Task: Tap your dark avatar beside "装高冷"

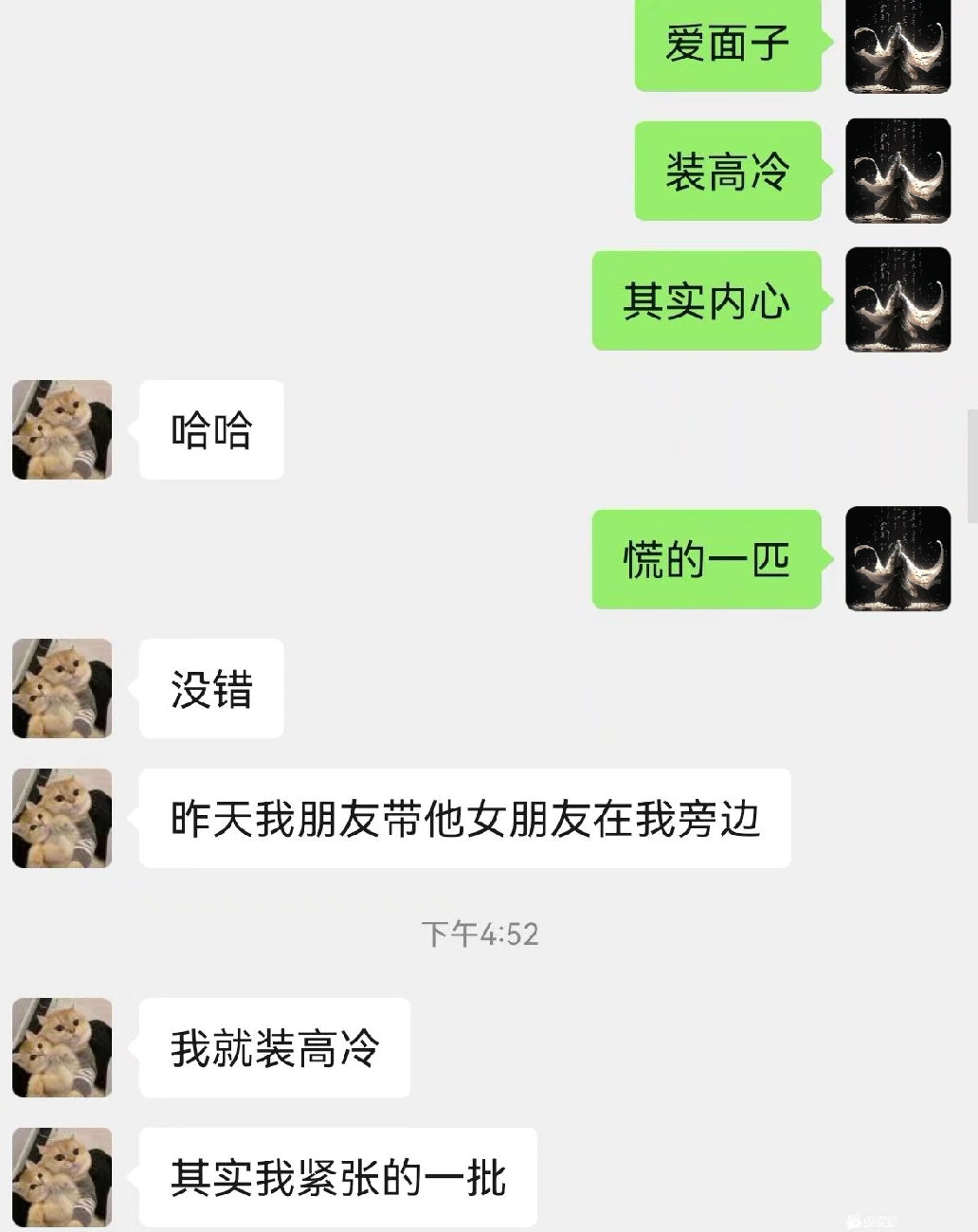Action: [896, 171]
